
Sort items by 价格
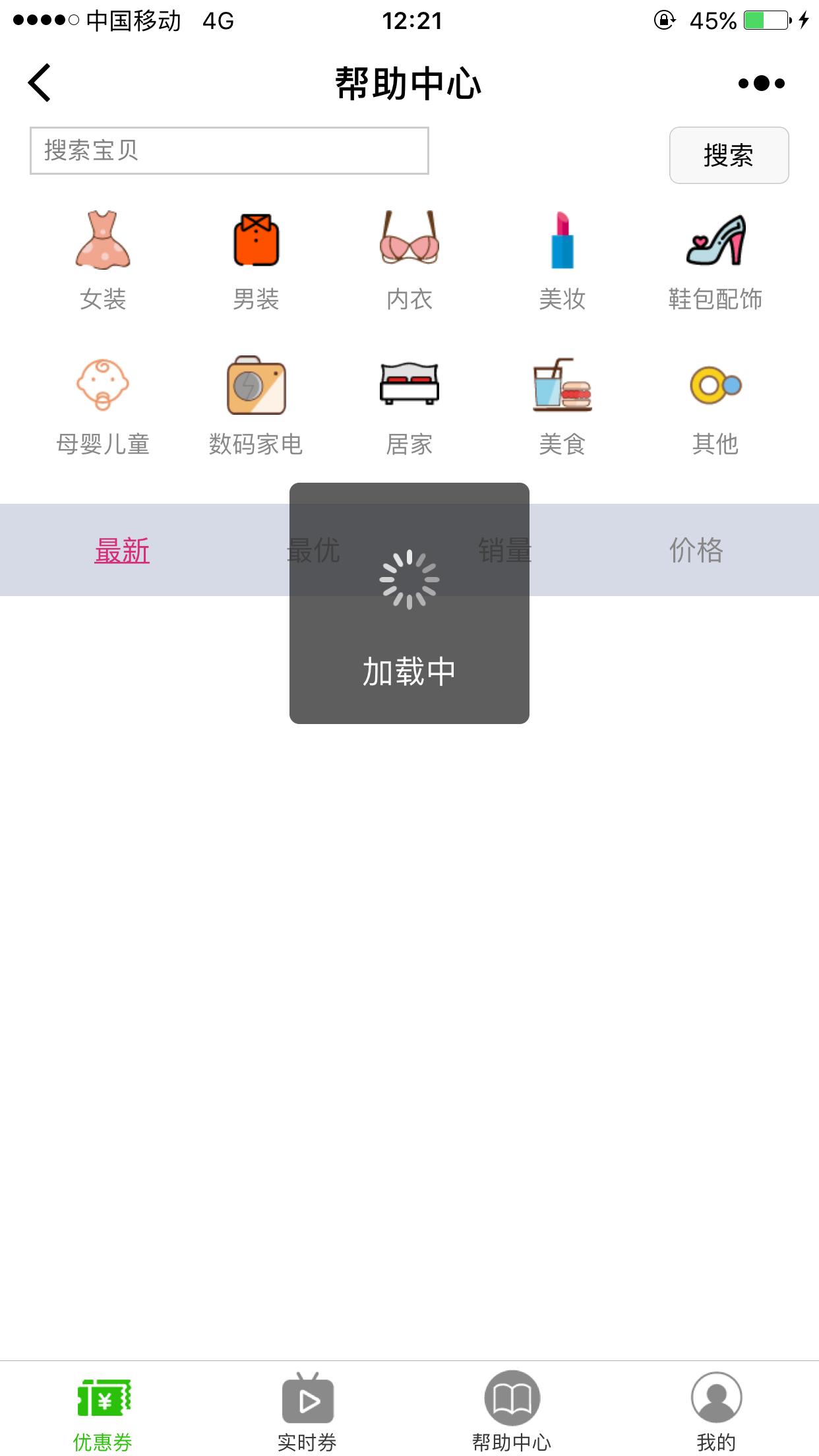[x=696, y=550]
